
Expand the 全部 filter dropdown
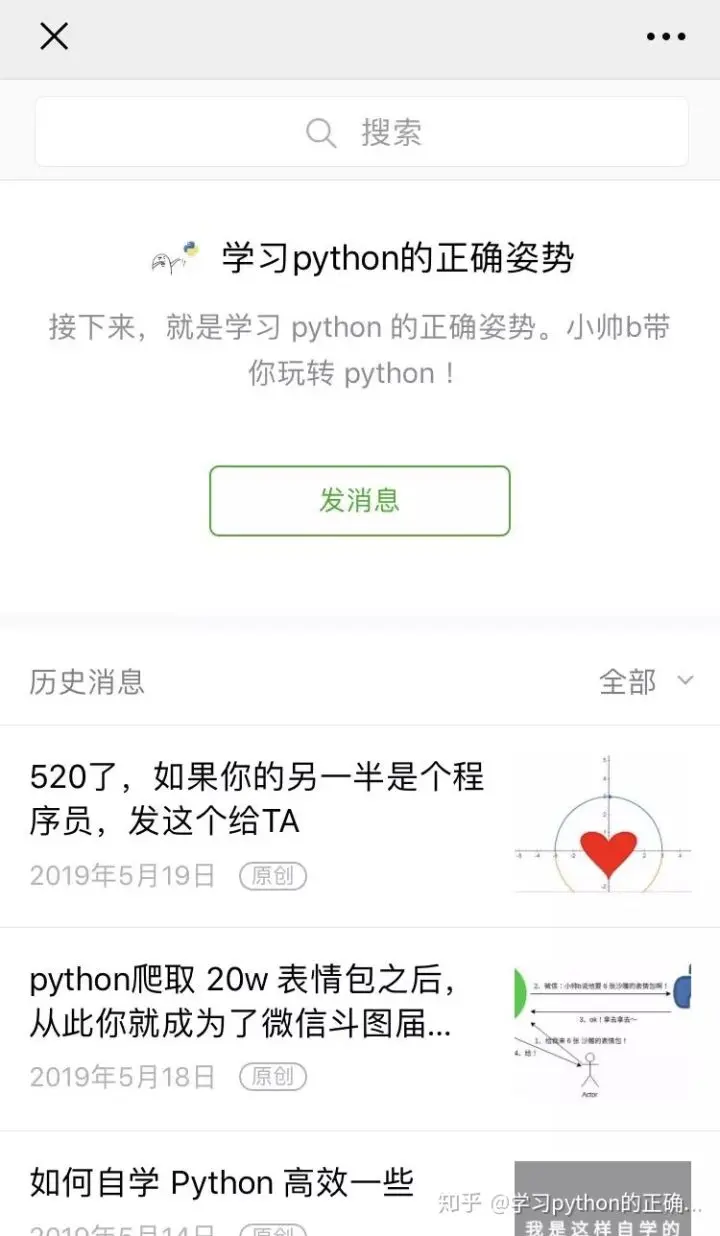click(x=645, y=682)
